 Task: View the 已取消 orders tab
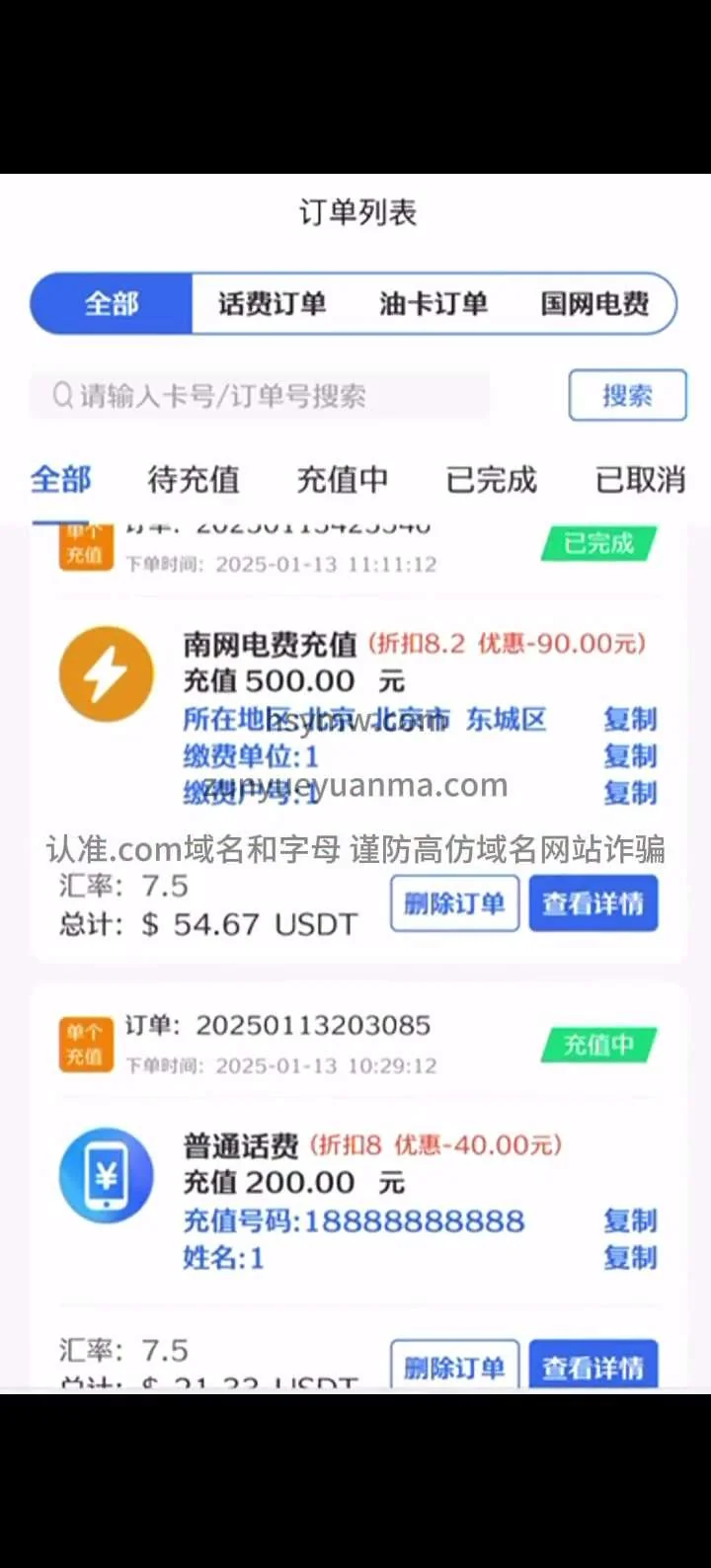640,480
